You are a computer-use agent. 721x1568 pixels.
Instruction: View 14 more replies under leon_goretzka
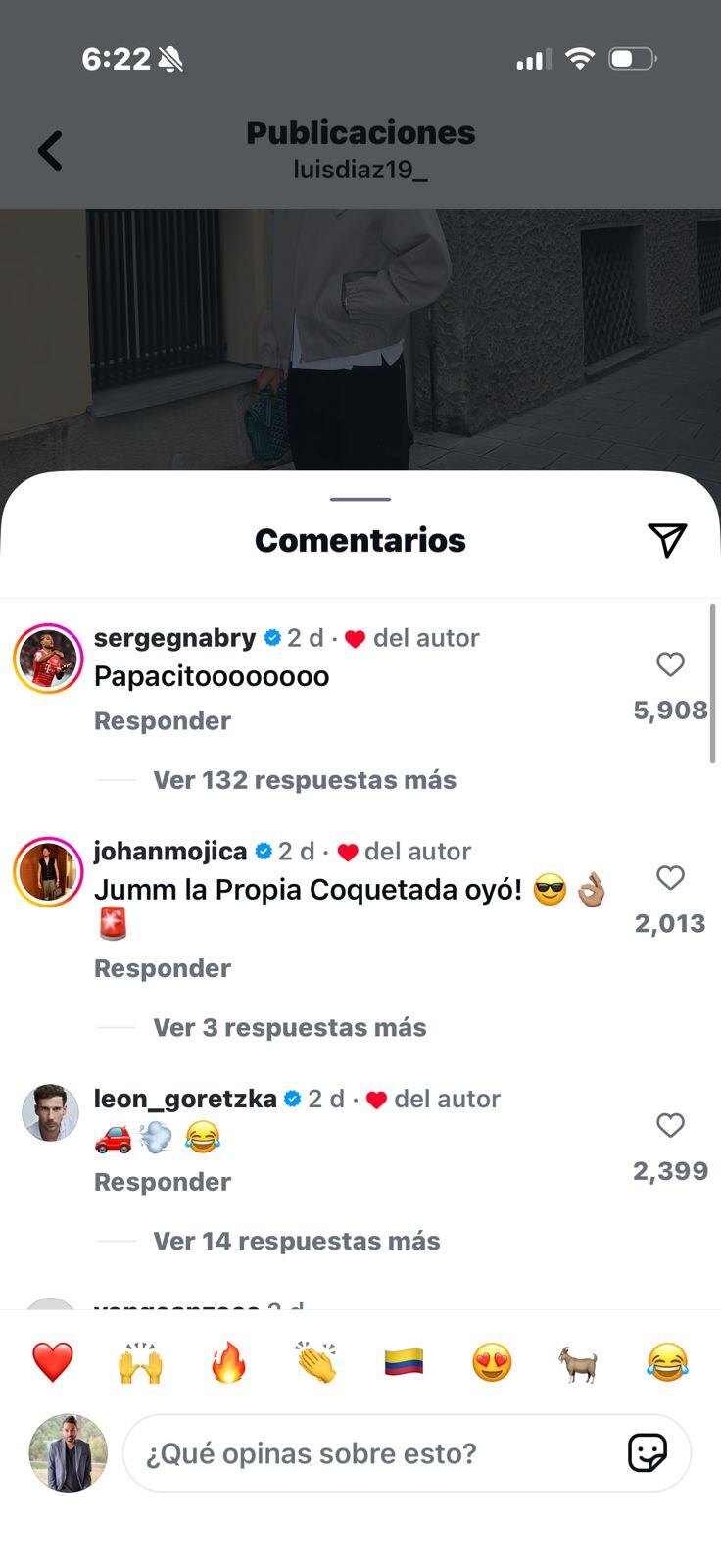297,1241
